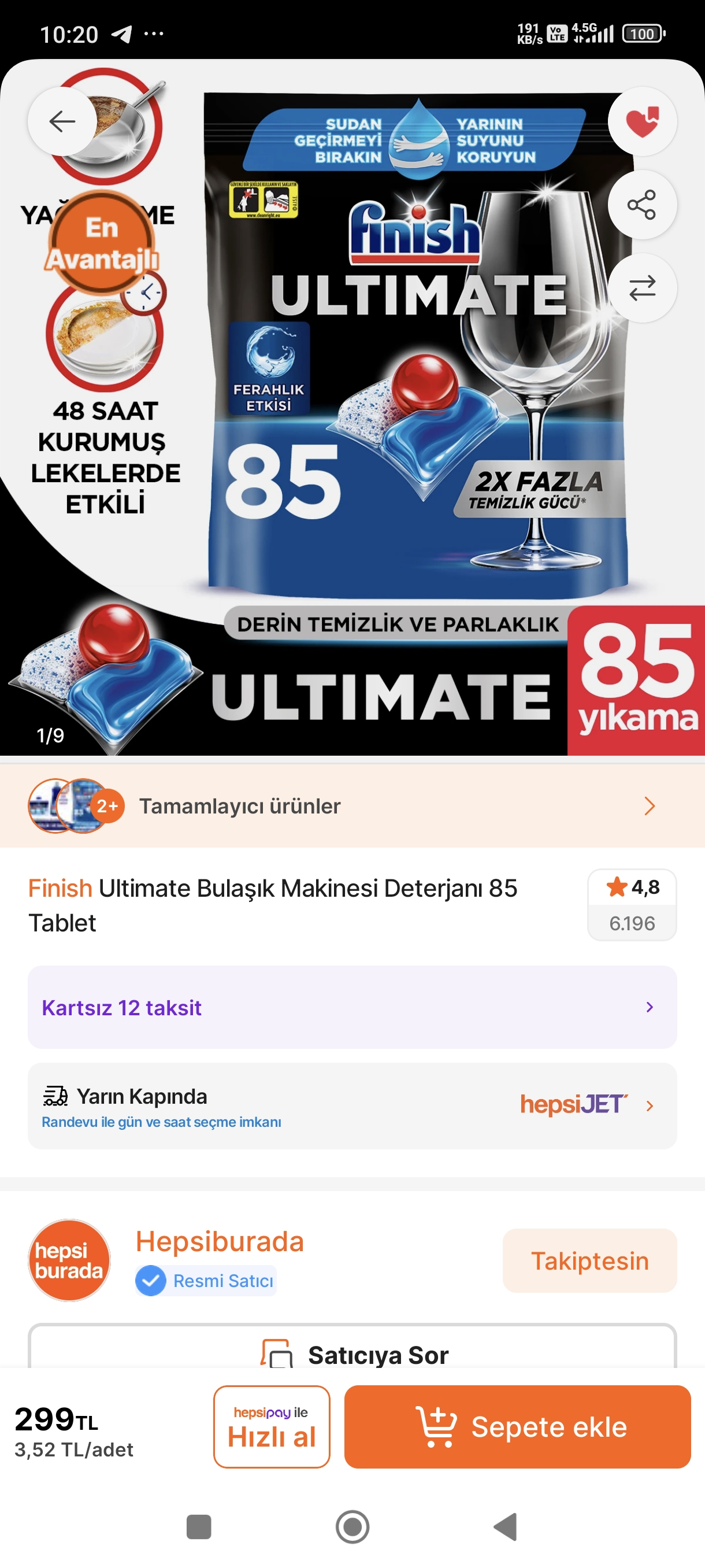This screenshot has width=705, height=1568.
Task: Open the Hepsiburada seller page
Action: (x=219, y=1242)
